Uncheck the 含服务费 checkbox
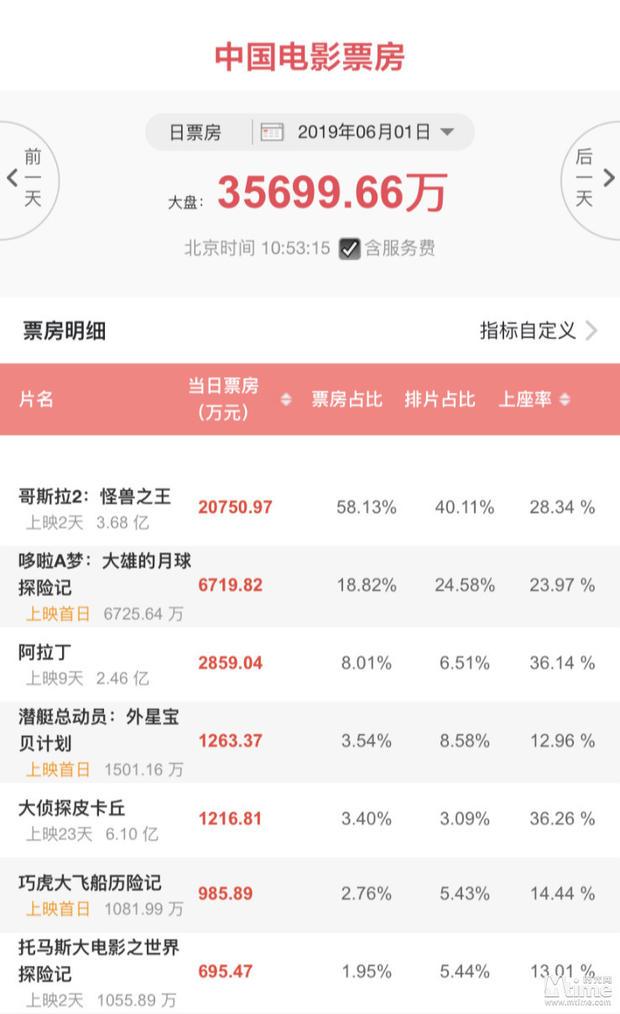Screen dimensions: 620x1014 (x=350, y=249)
